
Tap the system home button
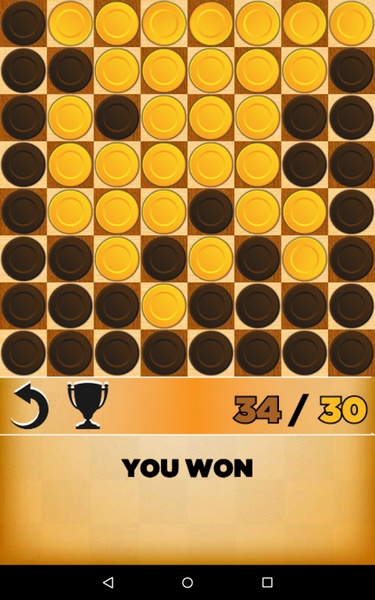(x=188, y=582)
